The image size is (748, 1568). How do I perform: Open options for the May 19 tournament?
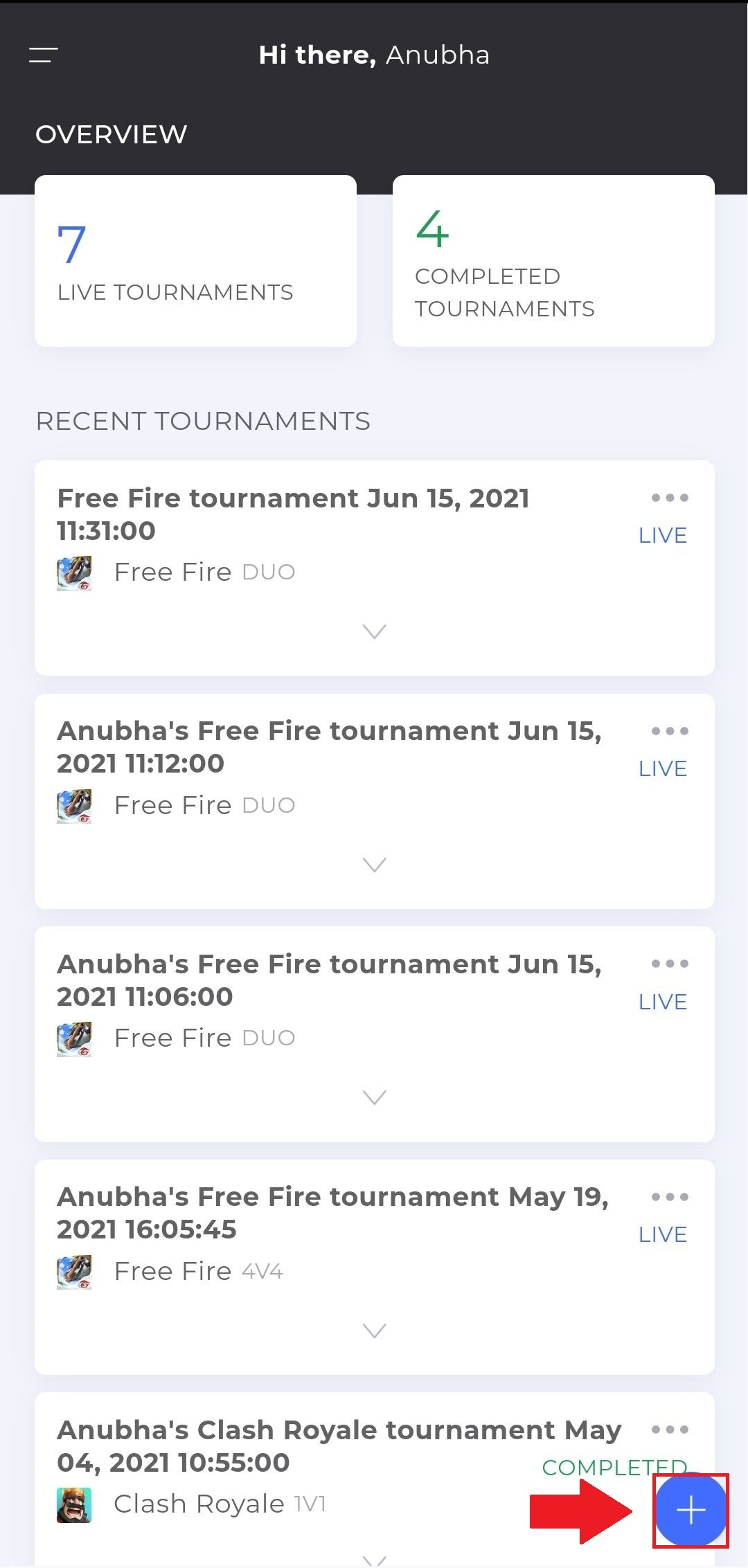pyautogui.click(x=670, y=1197)
